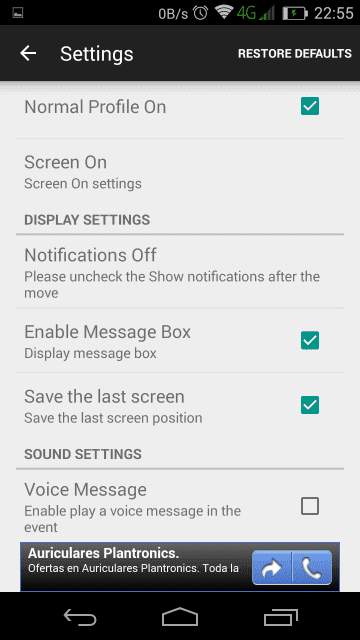This screenshot has height=640, width=360.
Task: Uncheck Save the last screen
Action: pos(310,405)
